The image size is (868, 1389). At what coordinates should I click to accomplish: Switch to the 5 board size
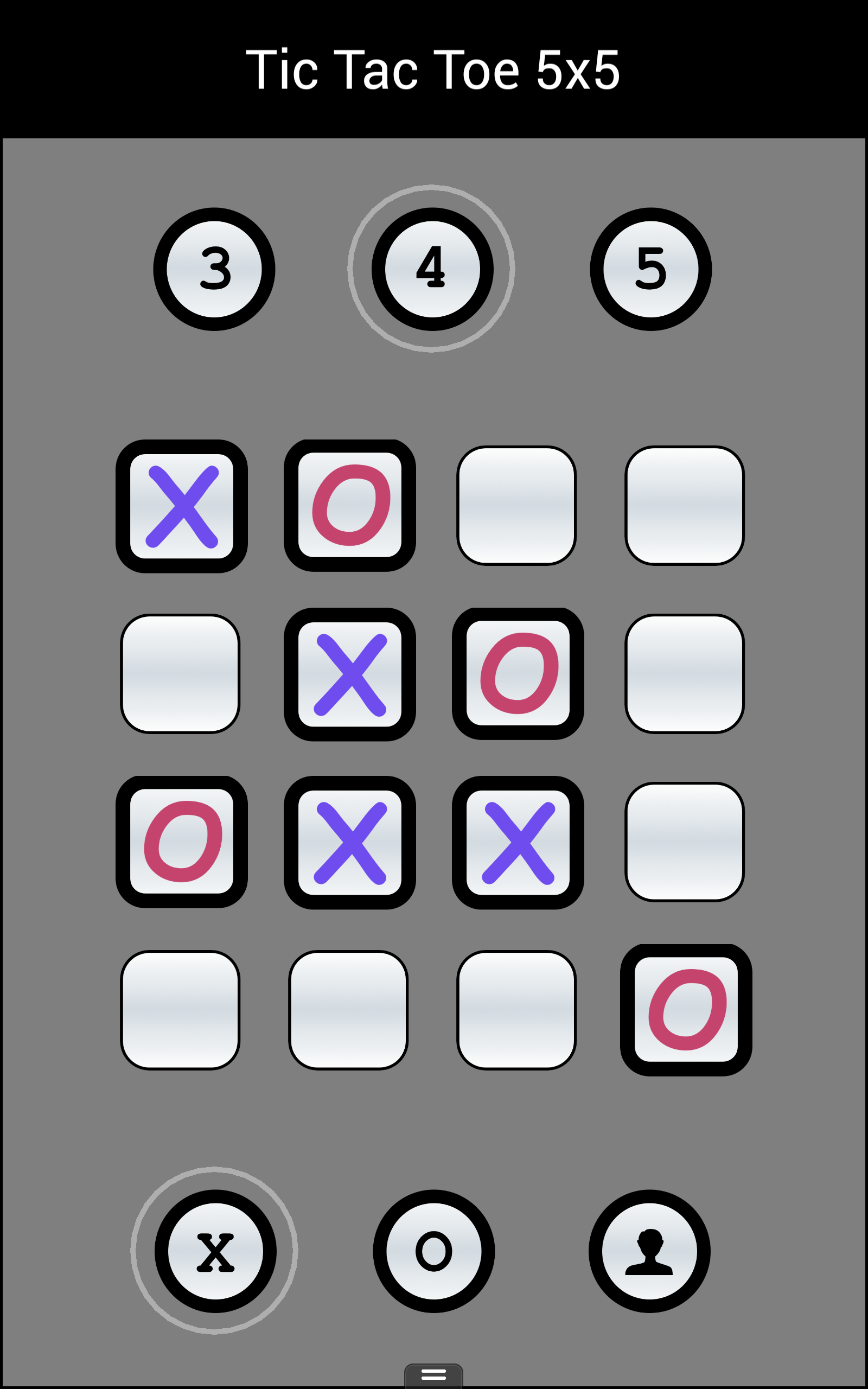(x=650, y=269)
